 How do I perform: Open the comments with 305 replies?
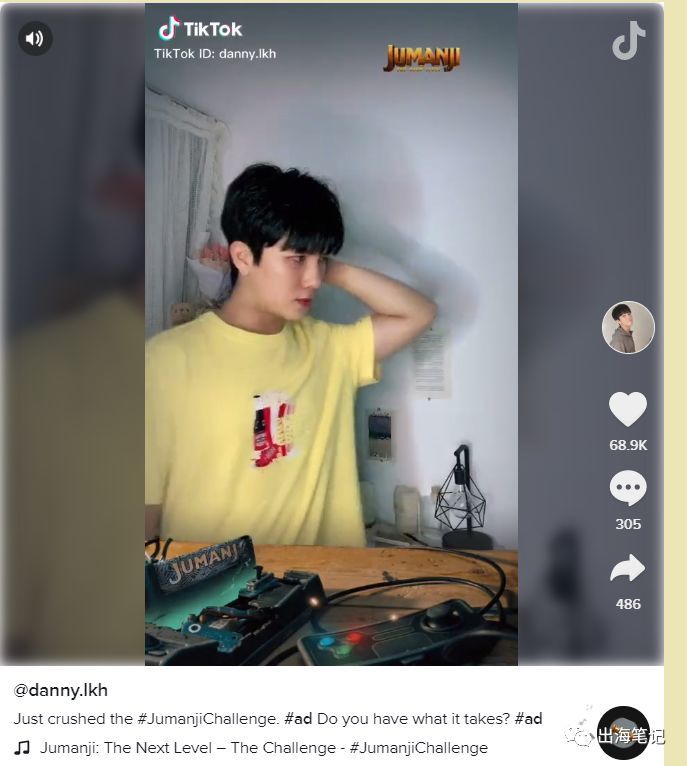628,489
